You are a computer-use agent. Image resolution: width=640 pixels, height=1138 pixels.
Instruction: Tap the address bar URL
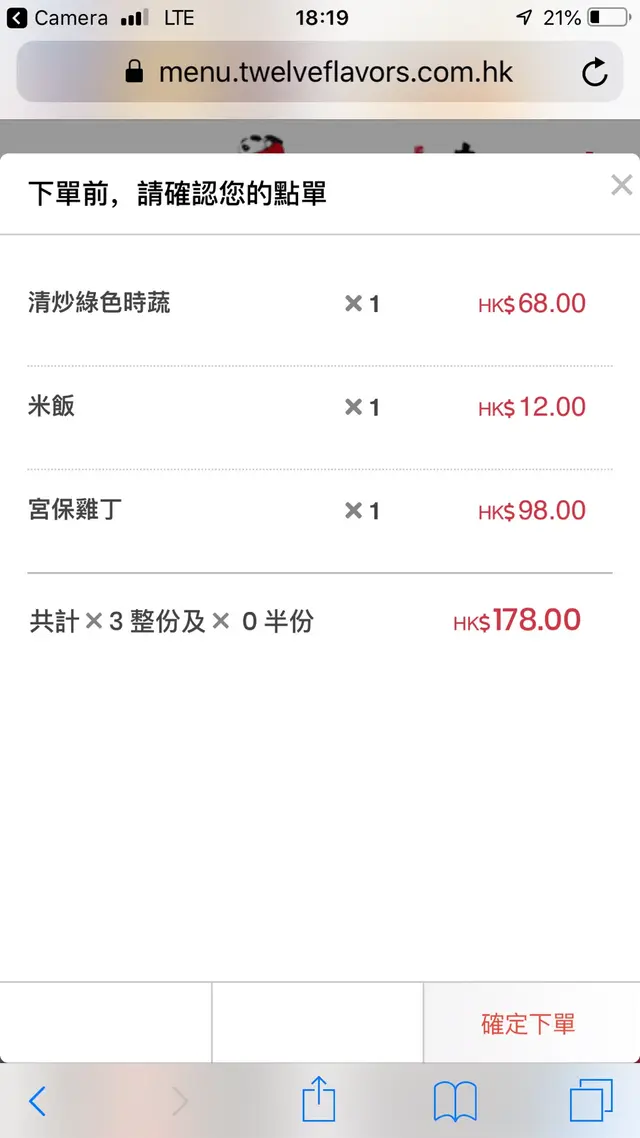pos(336,72)
